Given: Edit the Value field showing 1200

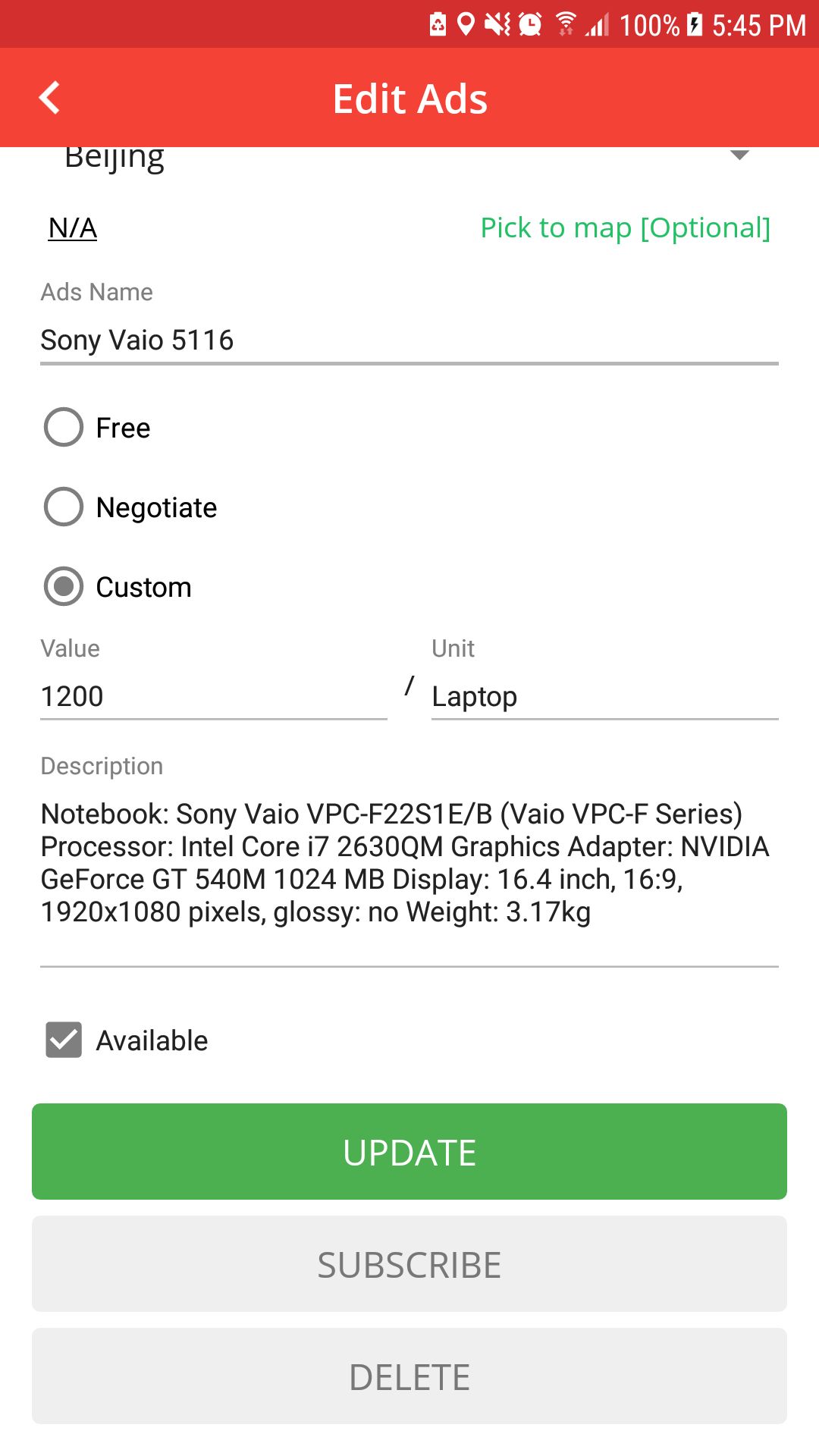Looking at the screenshot, I should click(x=212, y=696).
